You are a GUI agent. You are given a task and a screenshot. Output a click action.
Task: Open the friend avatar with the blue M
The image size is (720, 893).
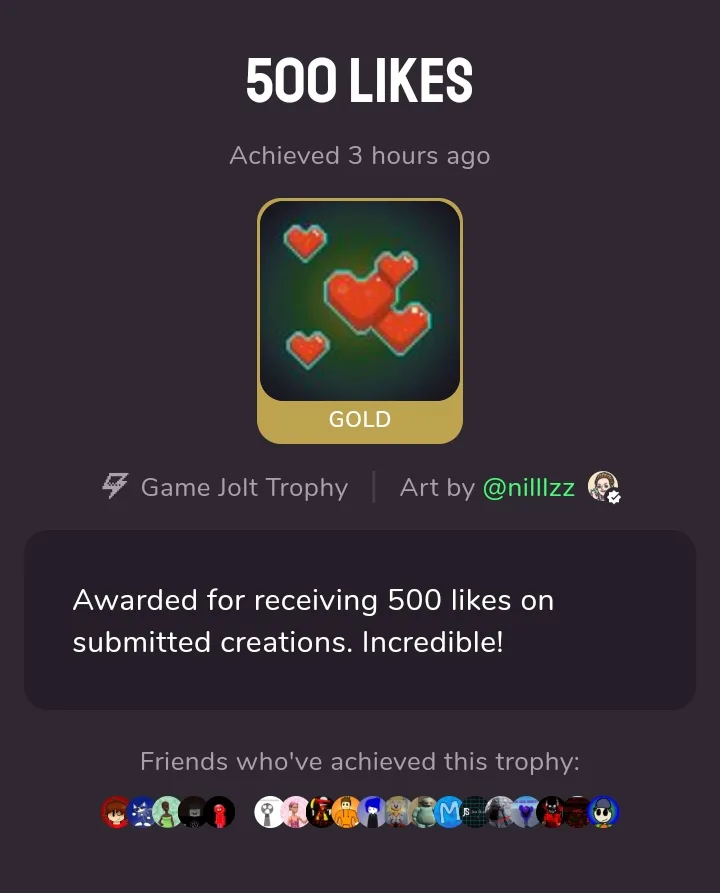click(x=448, y=812)
